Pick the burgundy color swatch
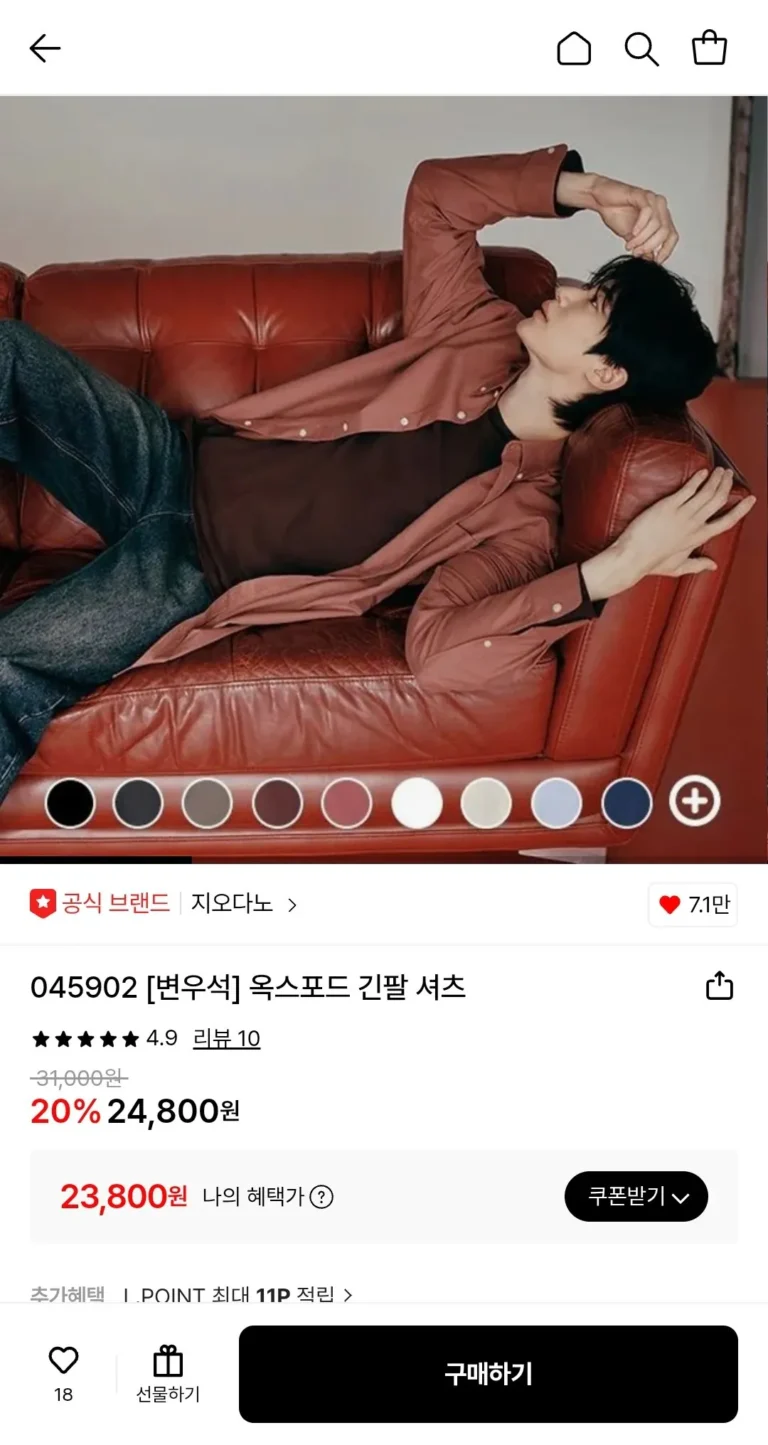The height and width of the screenshot is (1445, 768). point(277,803)
